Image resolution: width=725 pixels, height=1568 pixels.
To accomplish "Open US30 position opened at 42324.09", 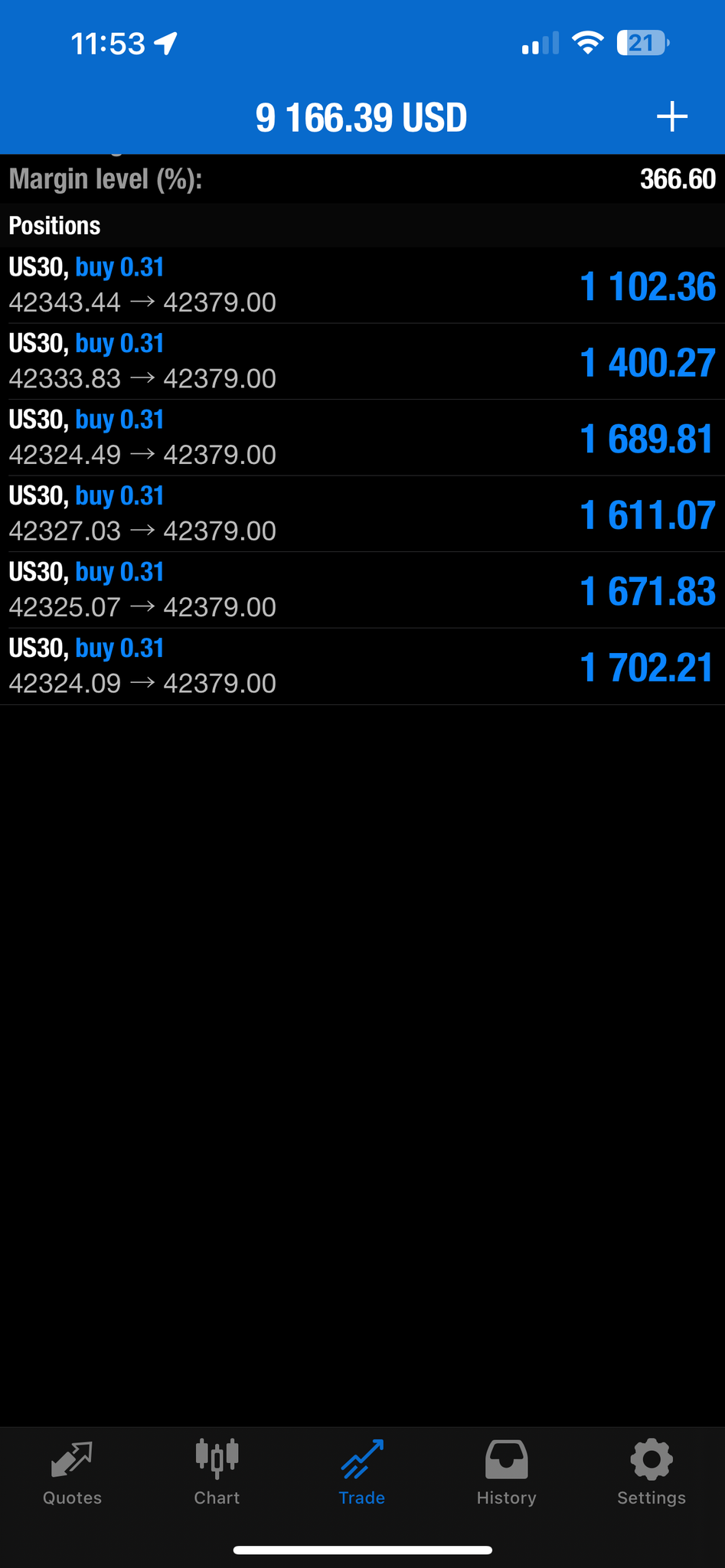I will pos(362,666).
